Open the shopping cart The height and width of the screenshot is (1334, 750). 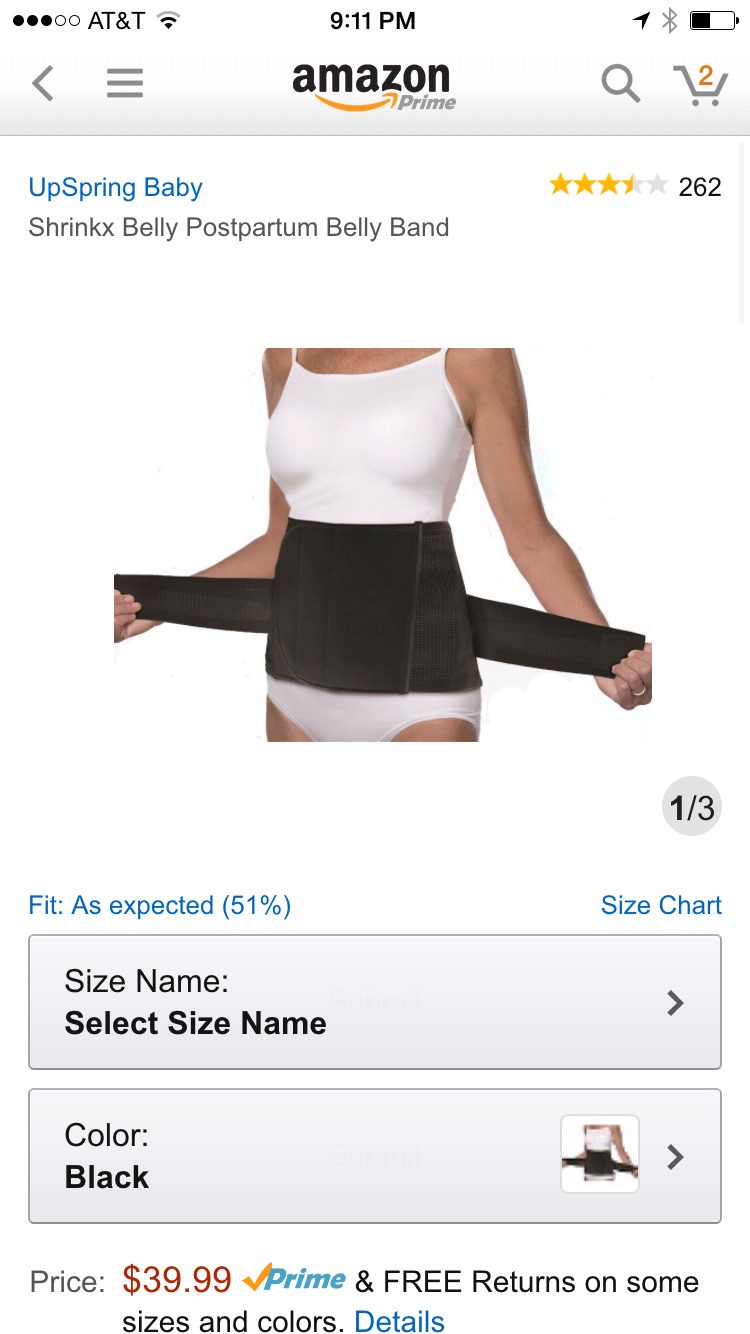pyautogui.click(x=700, y=84)
